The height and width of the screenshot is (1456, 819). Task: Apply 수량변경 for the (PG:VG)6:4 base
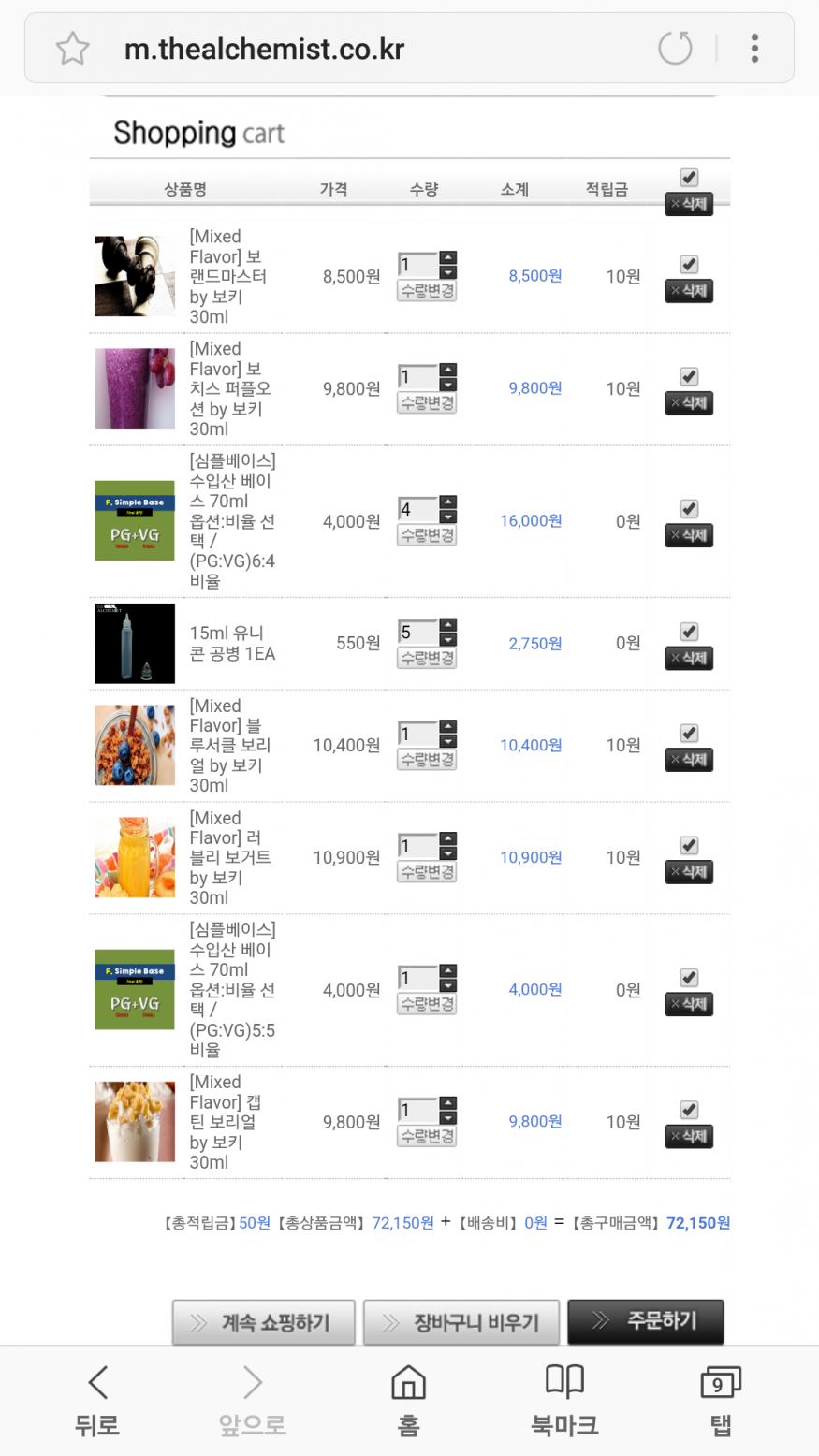pos(427,535)
